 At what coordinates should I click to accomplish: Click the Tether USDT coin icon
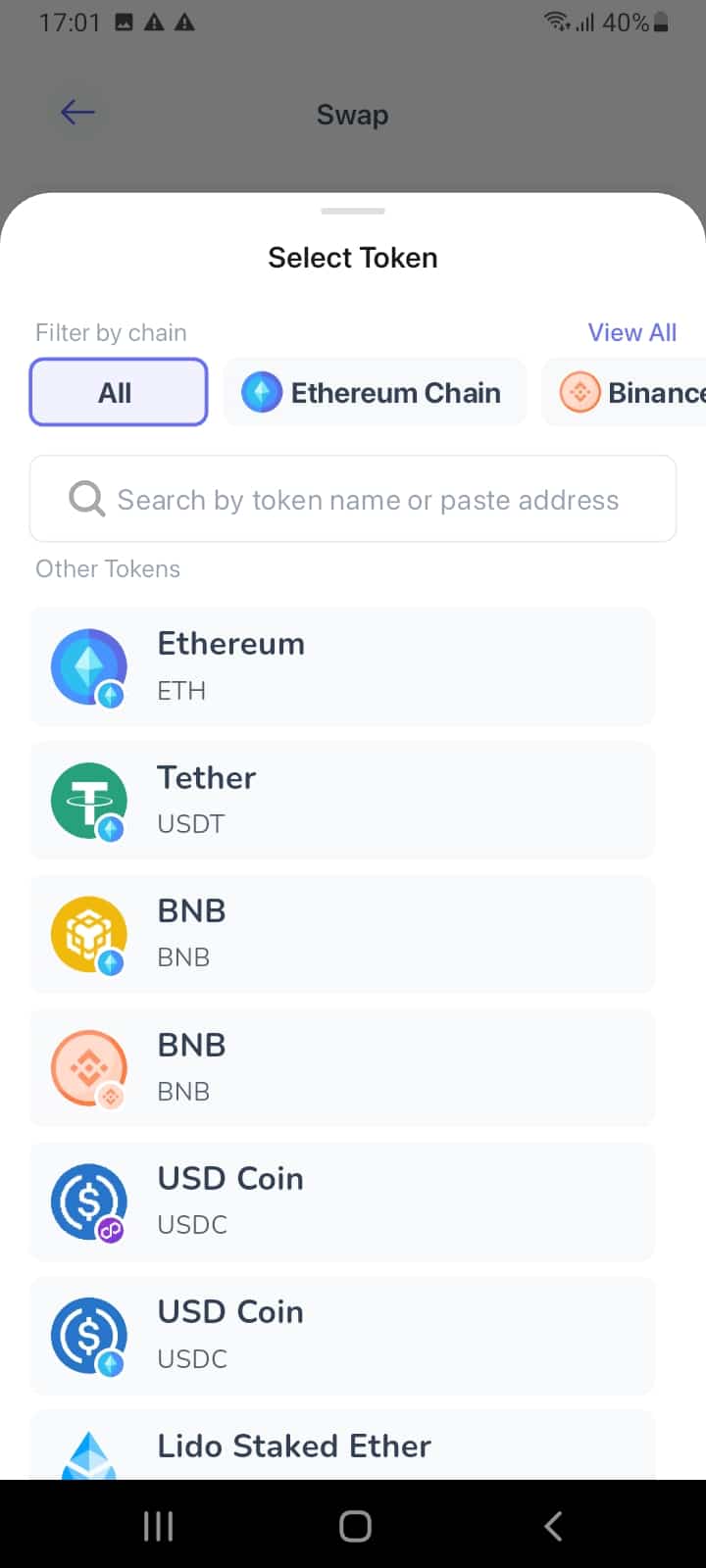[x=89, y=800]
